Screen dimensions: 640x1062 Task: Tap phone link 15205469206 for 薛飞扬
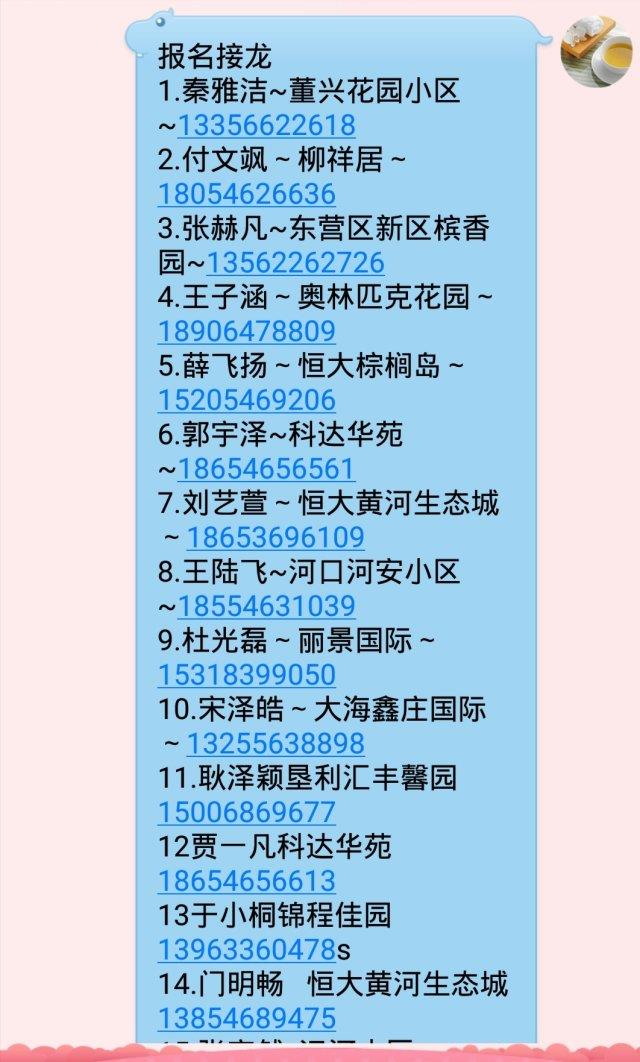point(247,400)
